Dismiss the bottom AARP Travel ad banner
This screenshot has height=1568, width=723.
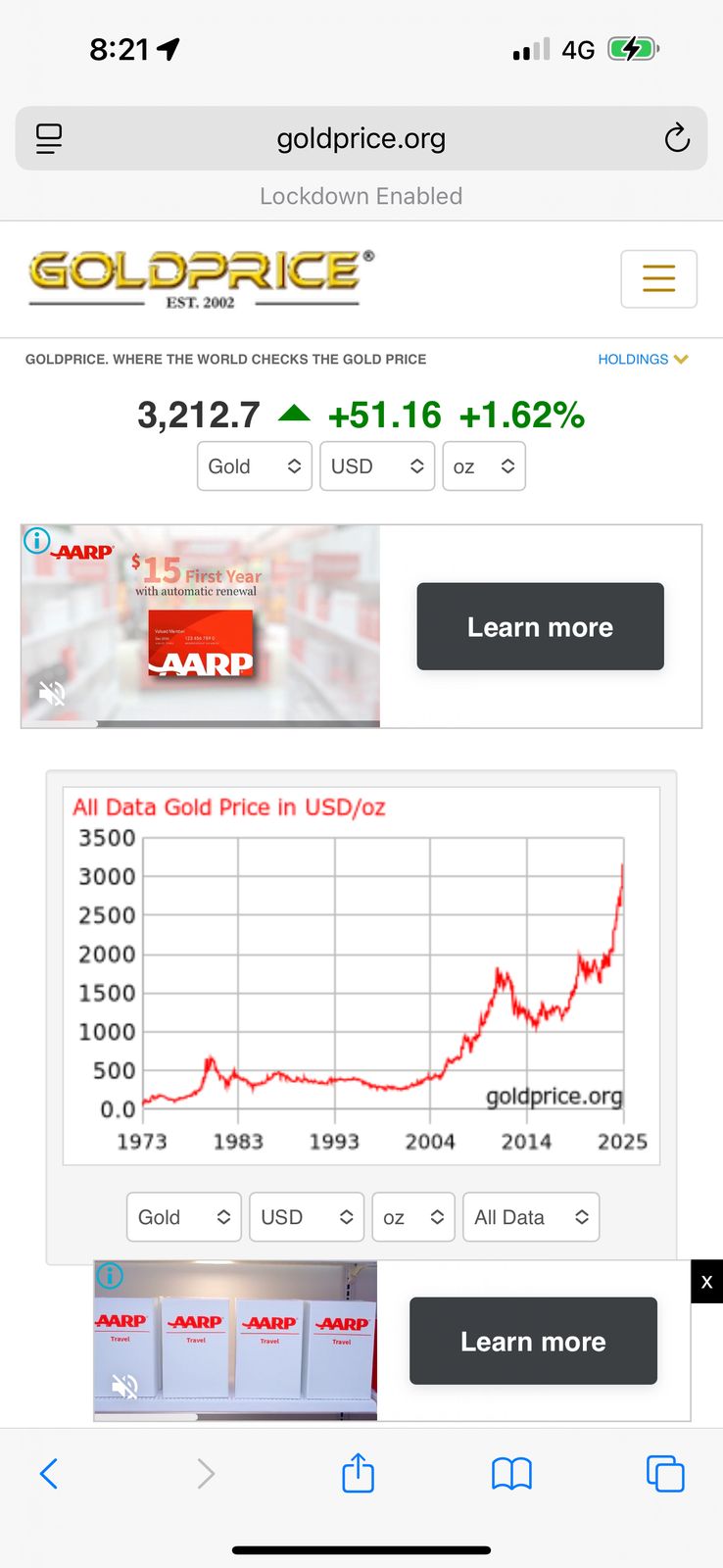click(706, 1282)
